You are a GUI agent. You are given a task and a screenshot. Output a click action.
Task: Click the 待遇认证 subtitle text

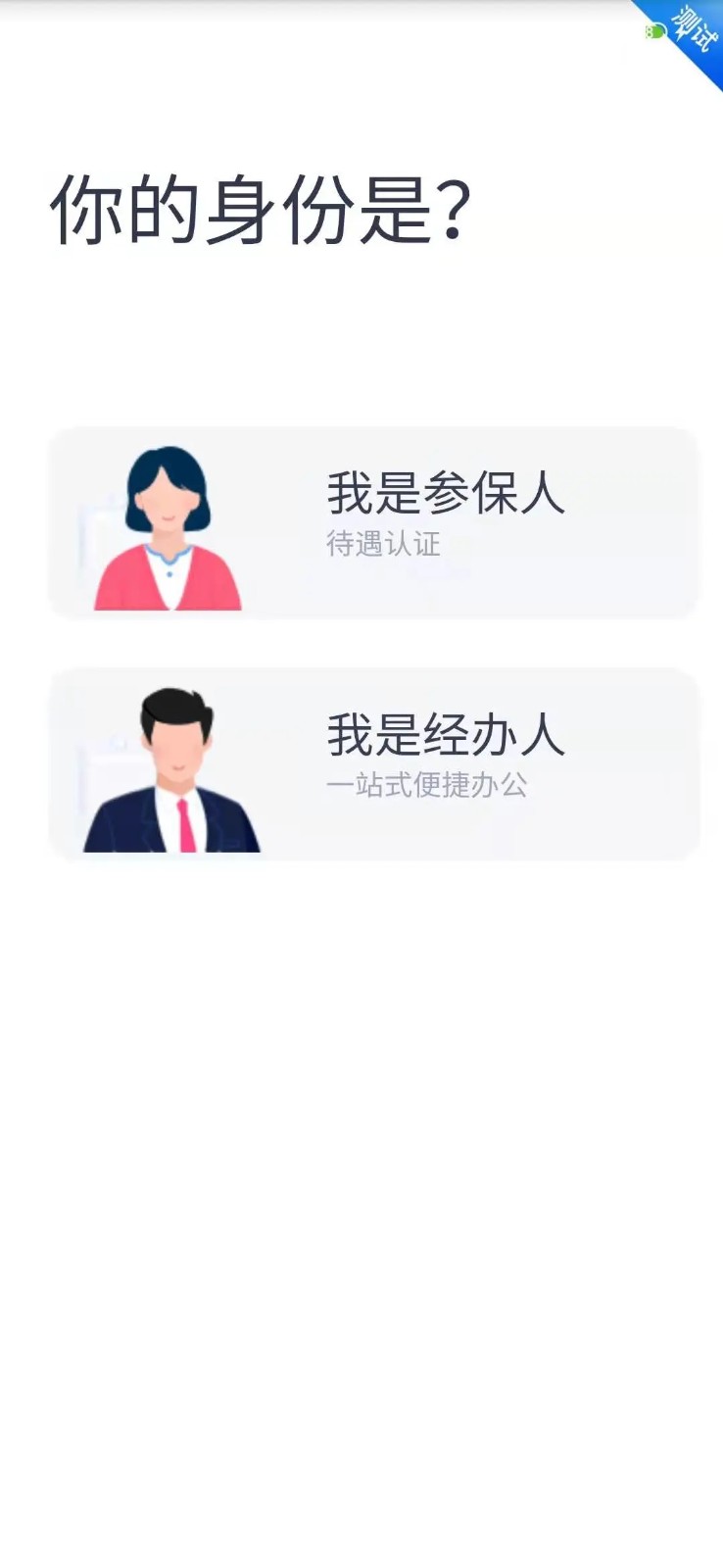tap(385, 545)
